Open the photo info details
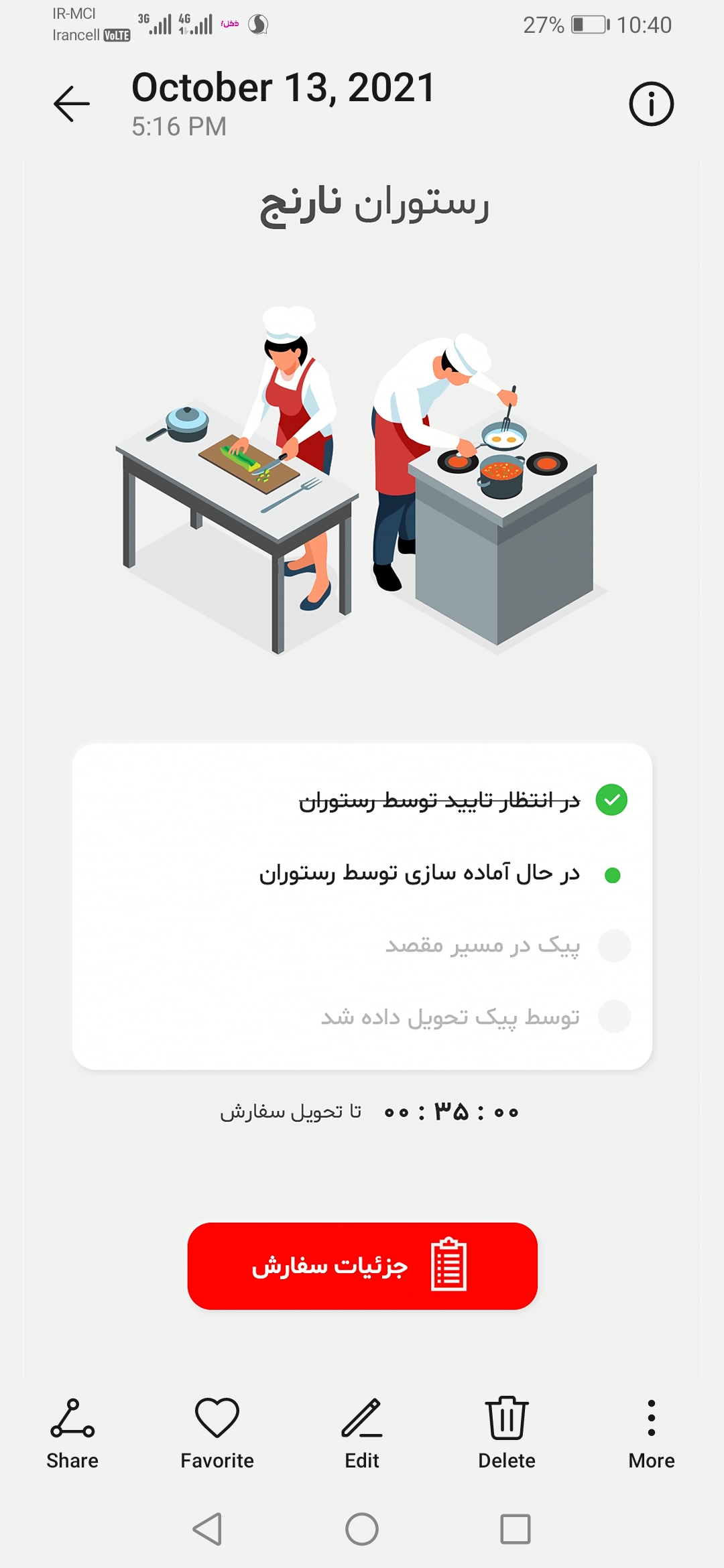Viewport: 724px width, 1568px height. [651, 104]
